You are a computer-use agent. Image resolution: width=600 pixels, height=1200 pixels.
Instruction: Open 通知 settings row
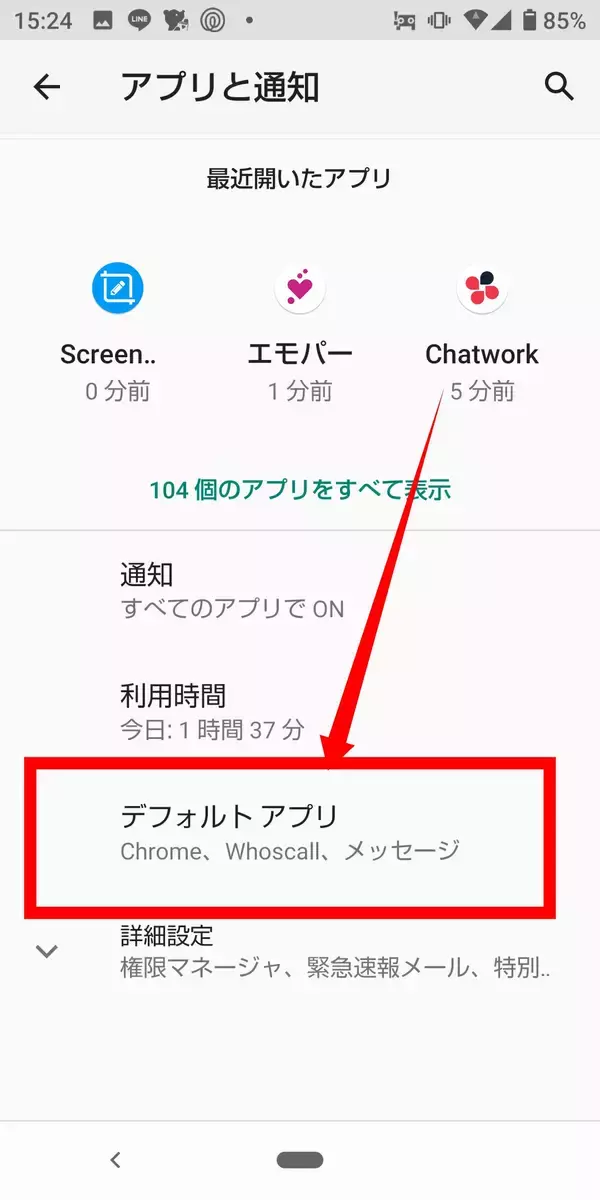(300, 590)
